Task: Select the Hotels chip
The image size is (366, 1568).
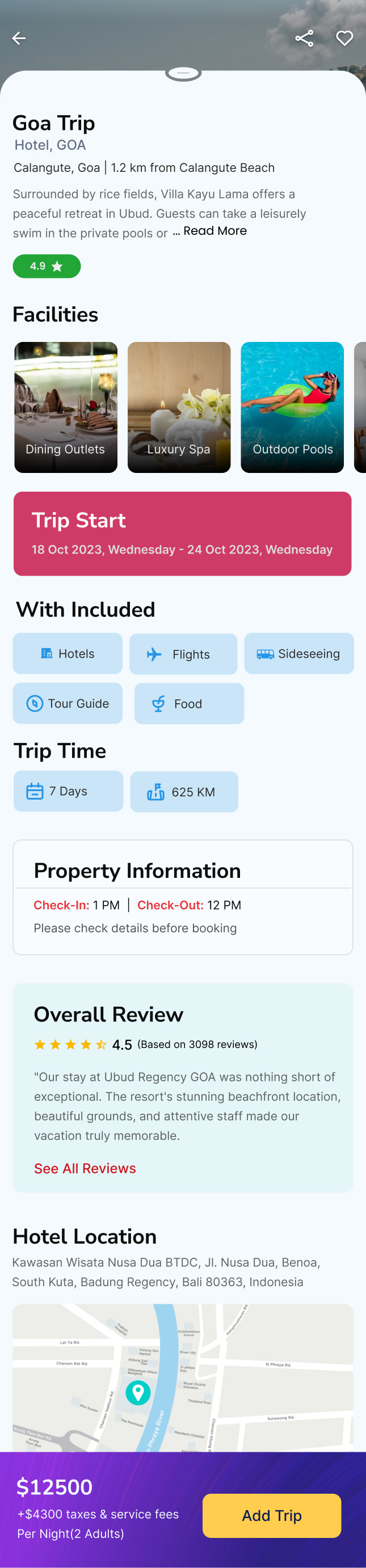Action: click(68, 653)
